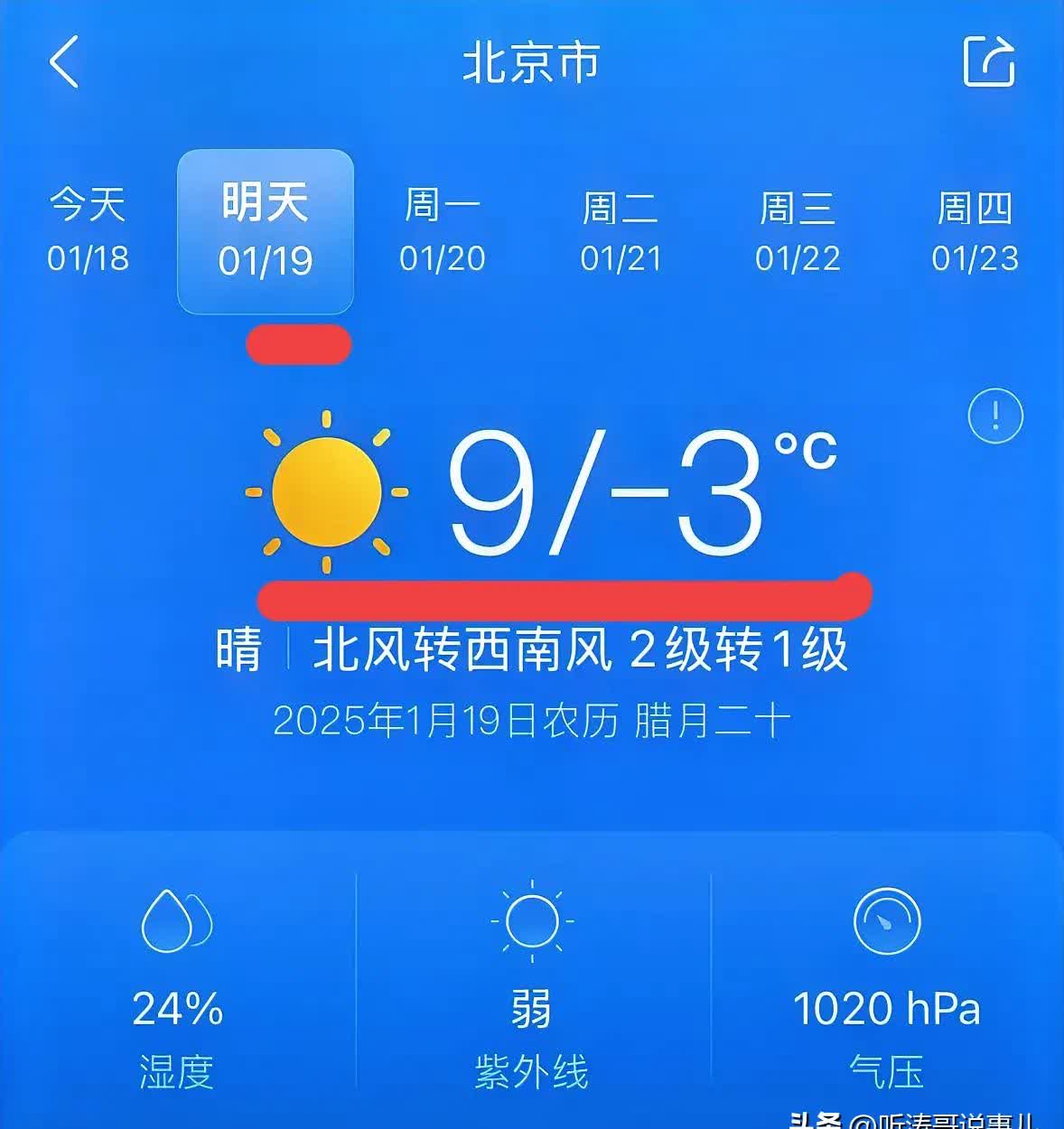
Task: Tap the 2025年1月19日 lunar date text
Action: pos(532,720)
